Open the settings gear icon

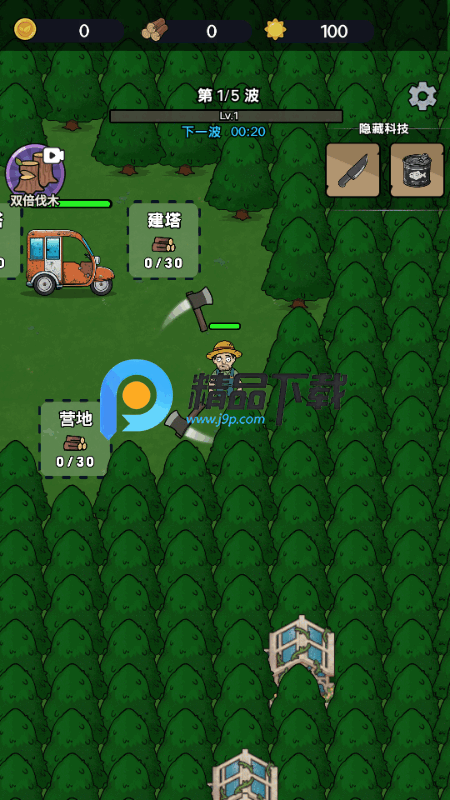[422, 96]
